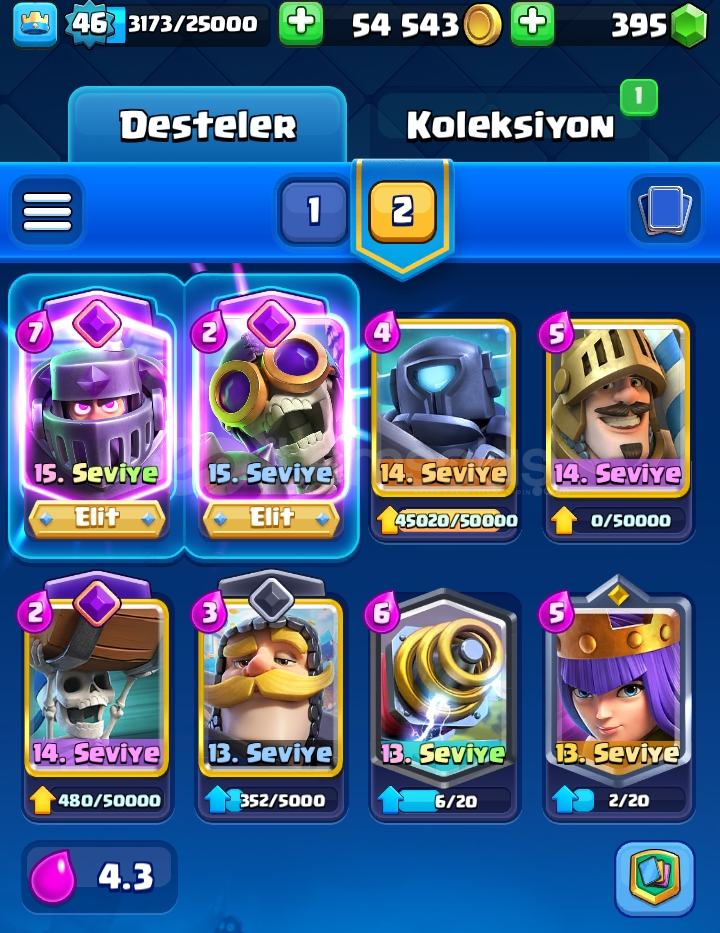Buy gold with the plus button beside coins
Image resolution: width=720 pixels, height=933 pixels.
[532, 24]
